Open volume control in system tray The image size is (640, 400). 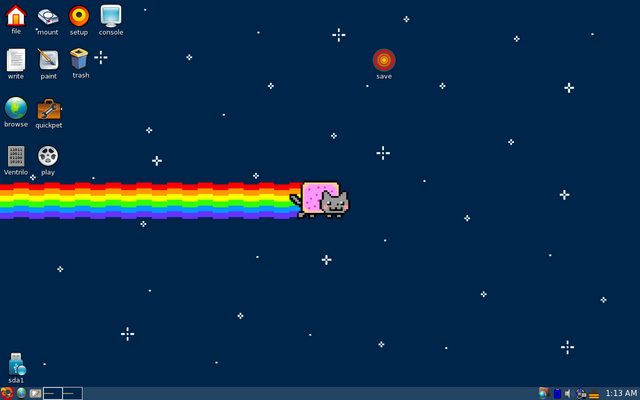569,393
